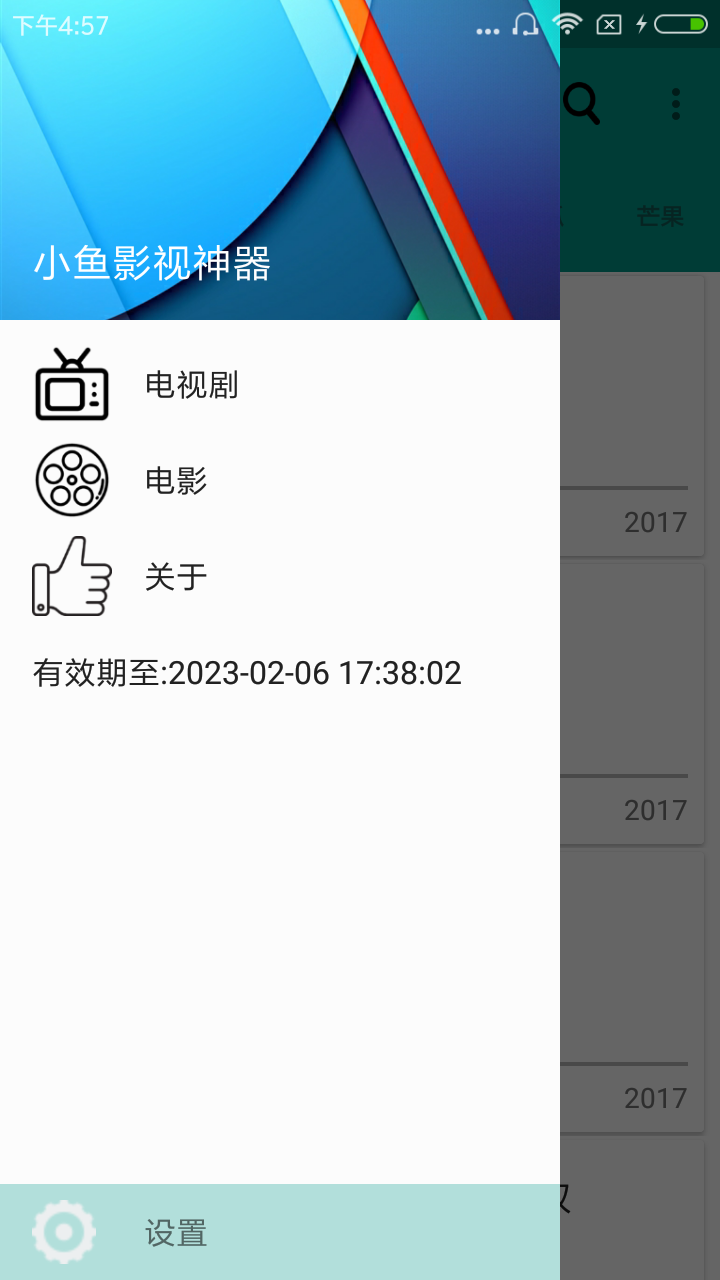Open the 关于 page
Screen dimensions: 720x1280
point(175,577)
